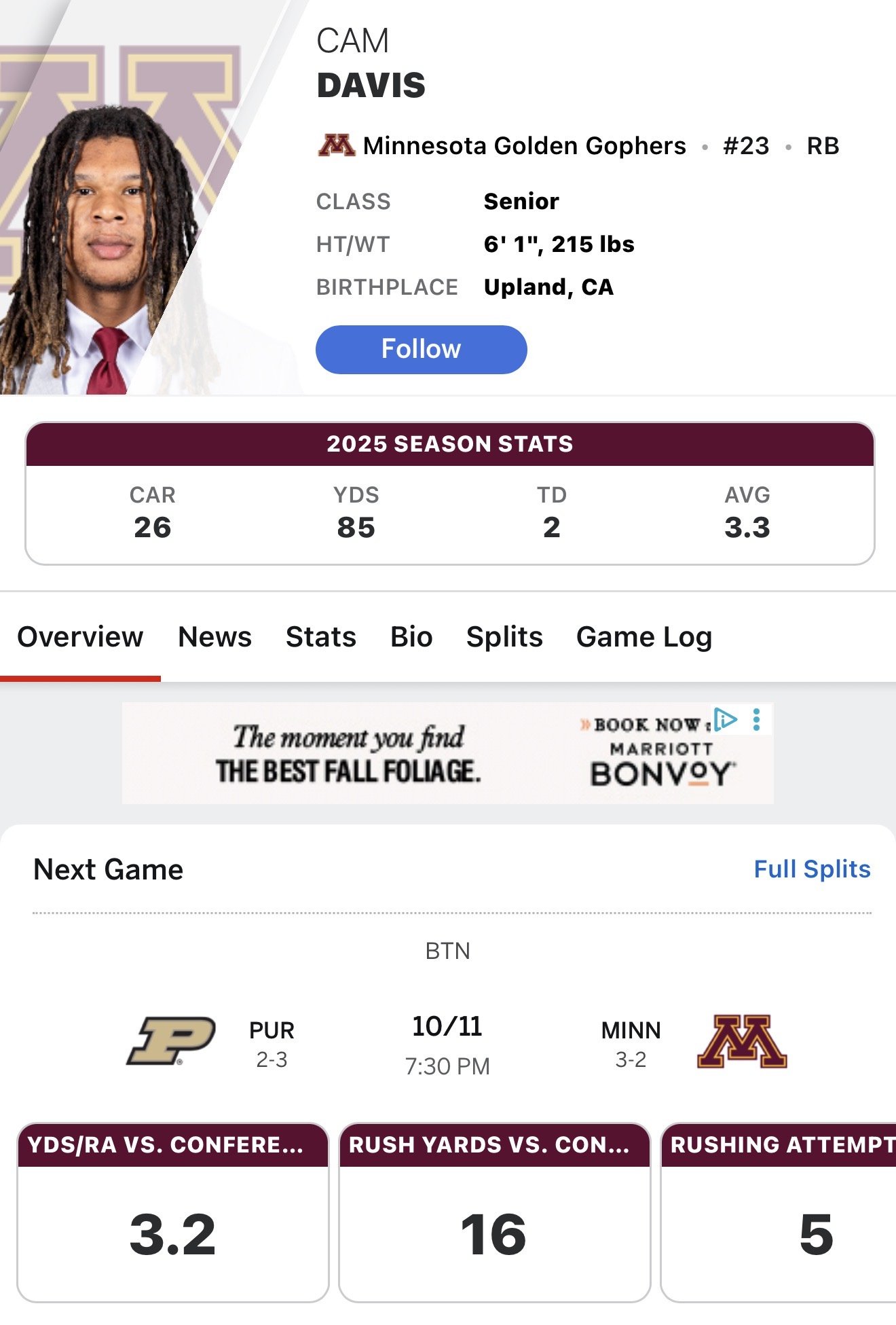The image size is (896, 1325).
Task: View the Splits tab
Action: tap(504, 637)
